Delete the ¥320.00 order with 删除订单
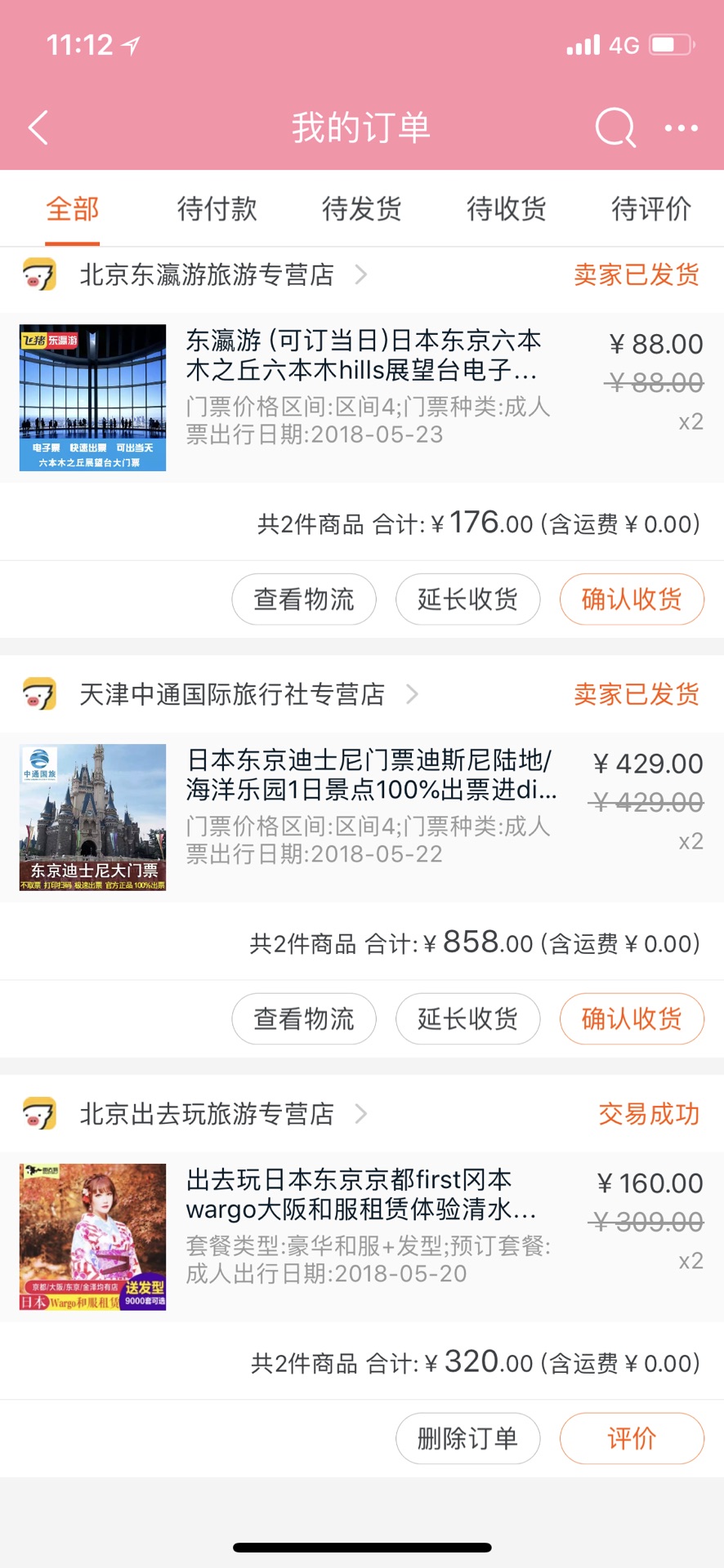Screen dimensions: 724x1568 point(467,1439)
